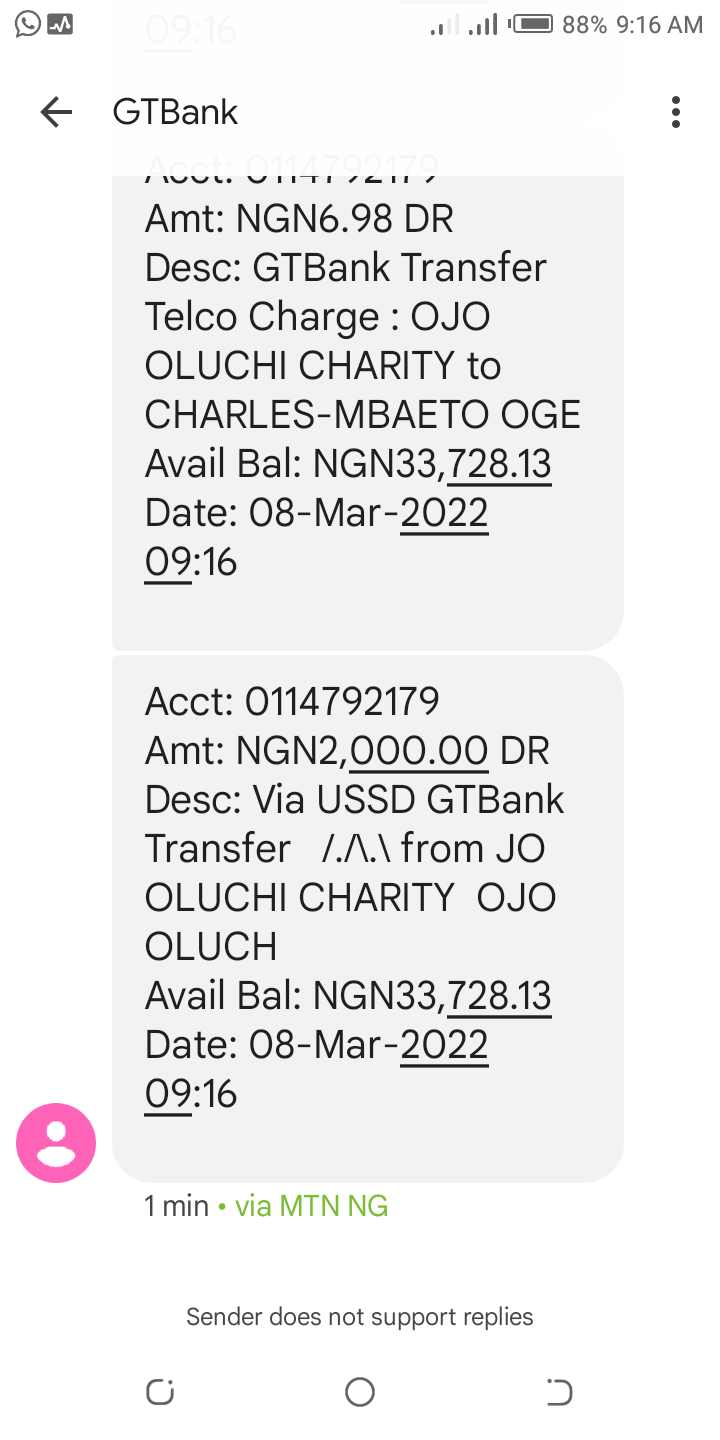The image size is (720, 1440).
Task: Open the overflow menu for GTBank
Action: coord(676,112)
